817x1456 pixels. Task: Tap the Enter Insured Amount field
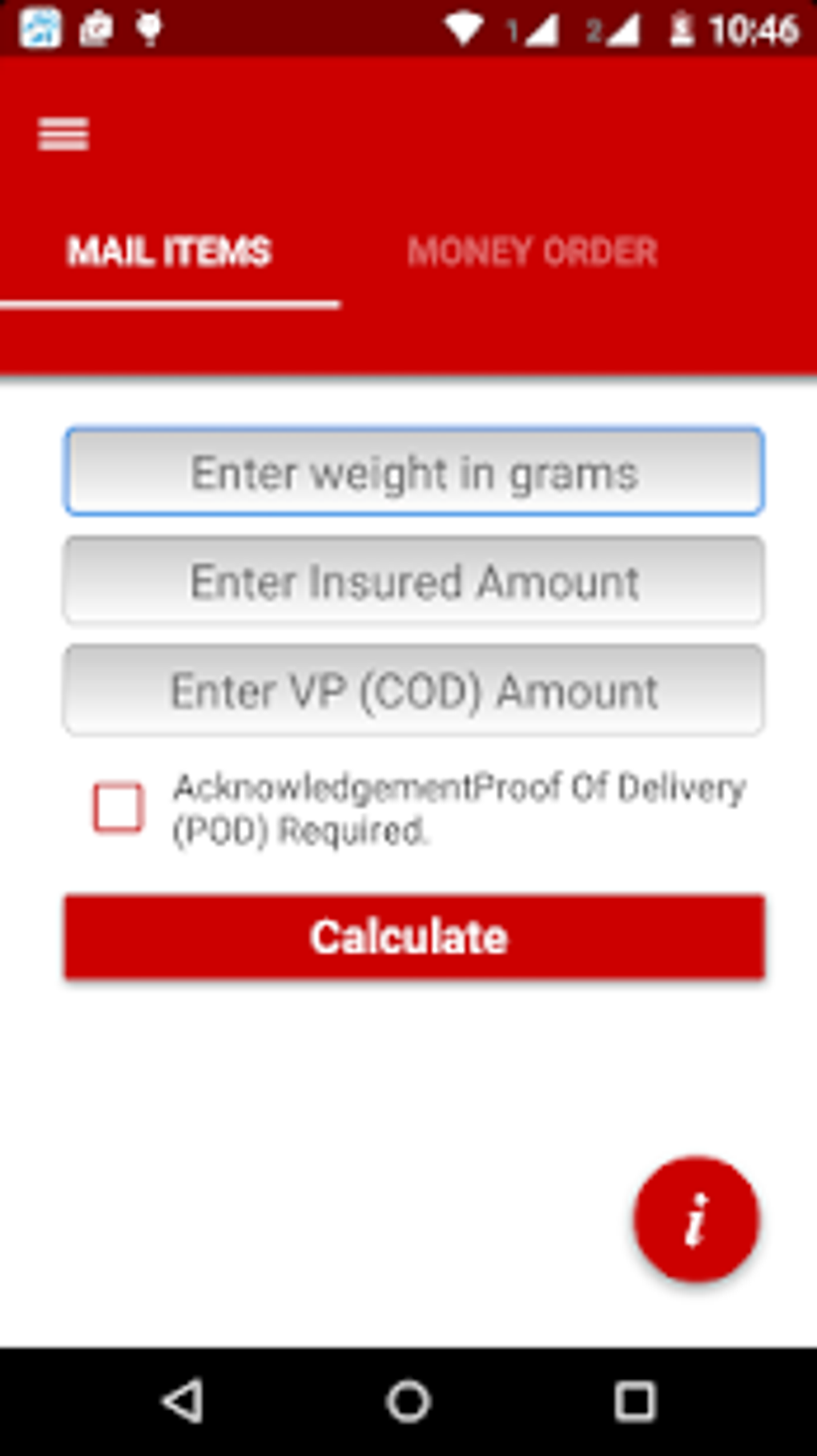pyautogui.click(x=414, y=581)
